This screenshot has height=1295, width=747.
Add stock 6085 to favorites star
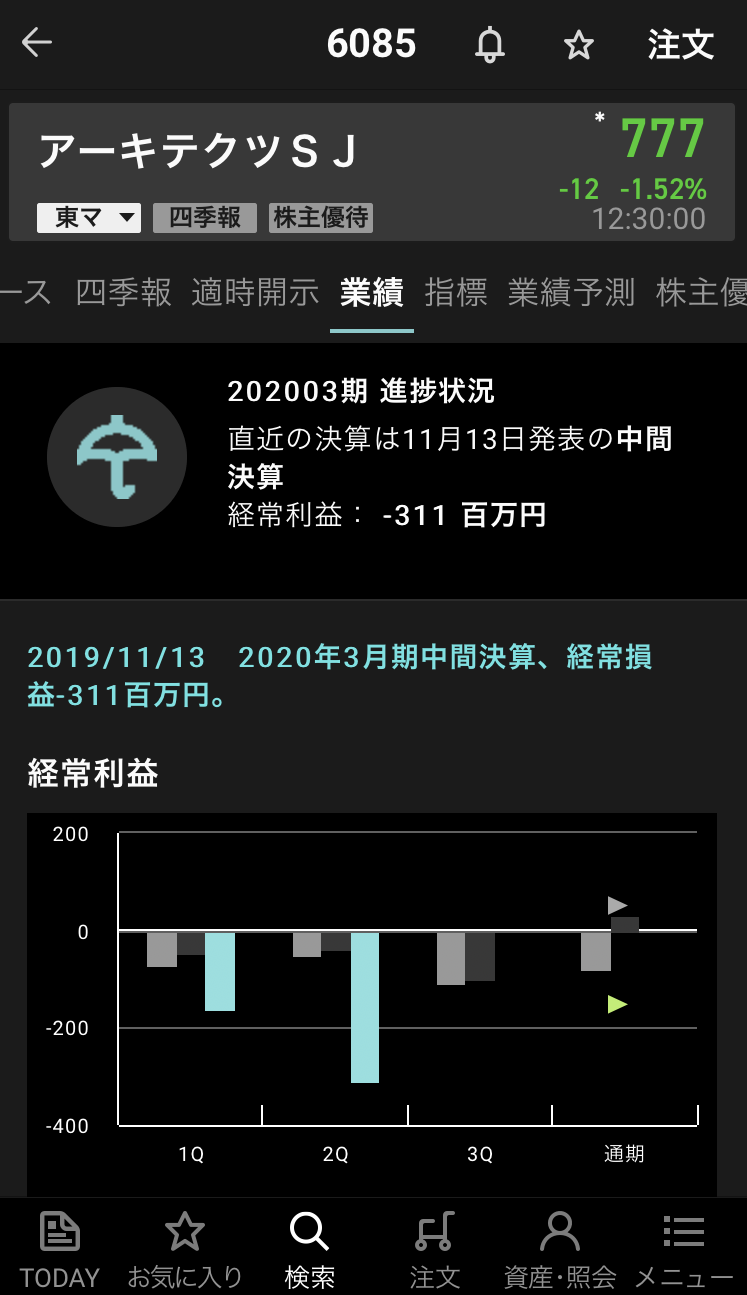(579, 45)
